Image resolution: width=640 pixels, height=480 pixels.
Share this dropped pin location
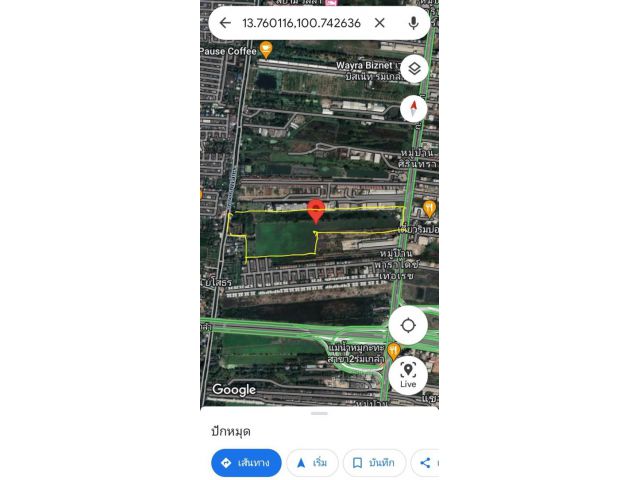(x=426, y=463)
